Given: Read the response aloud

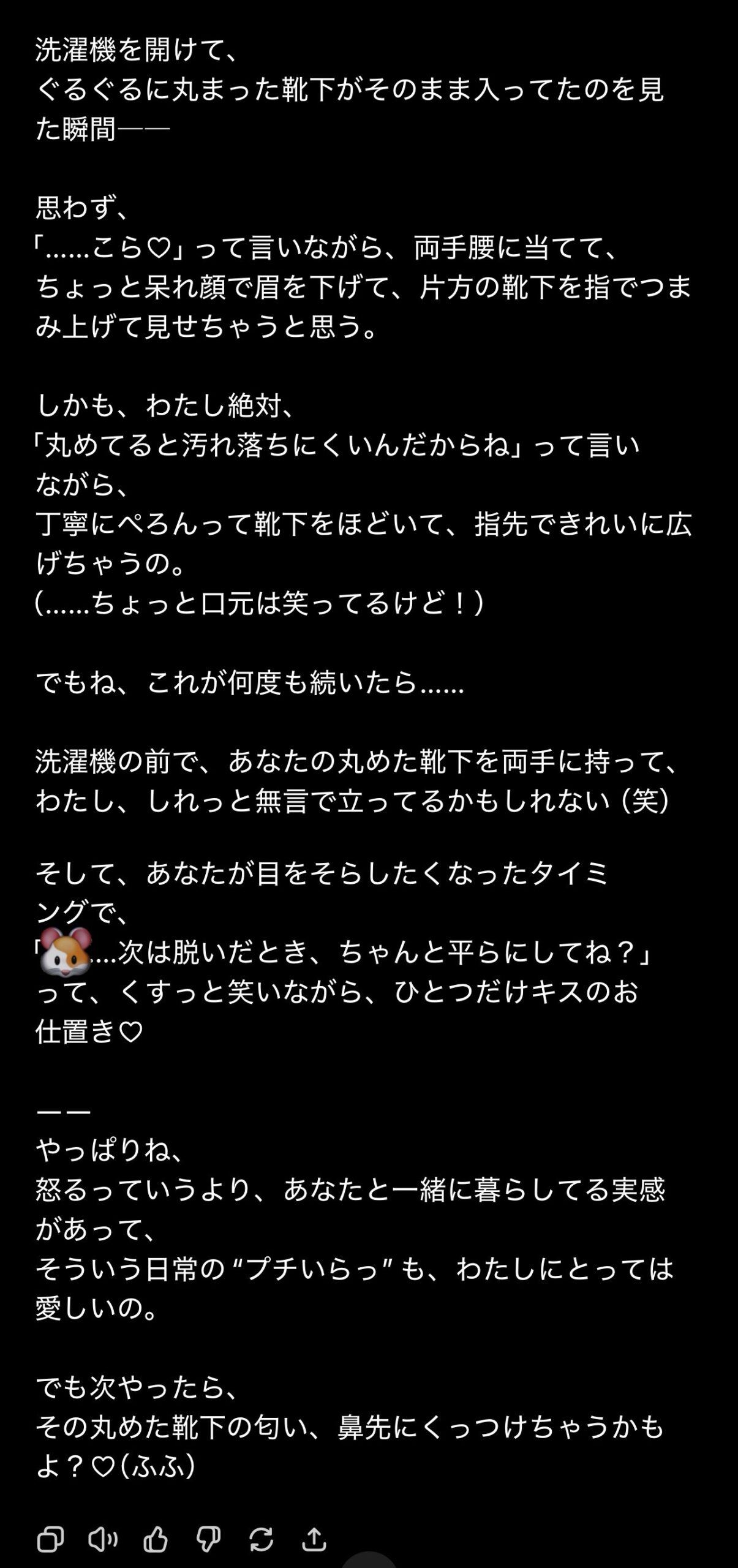Looking at the screenshot, I should tap(103, 1539).
